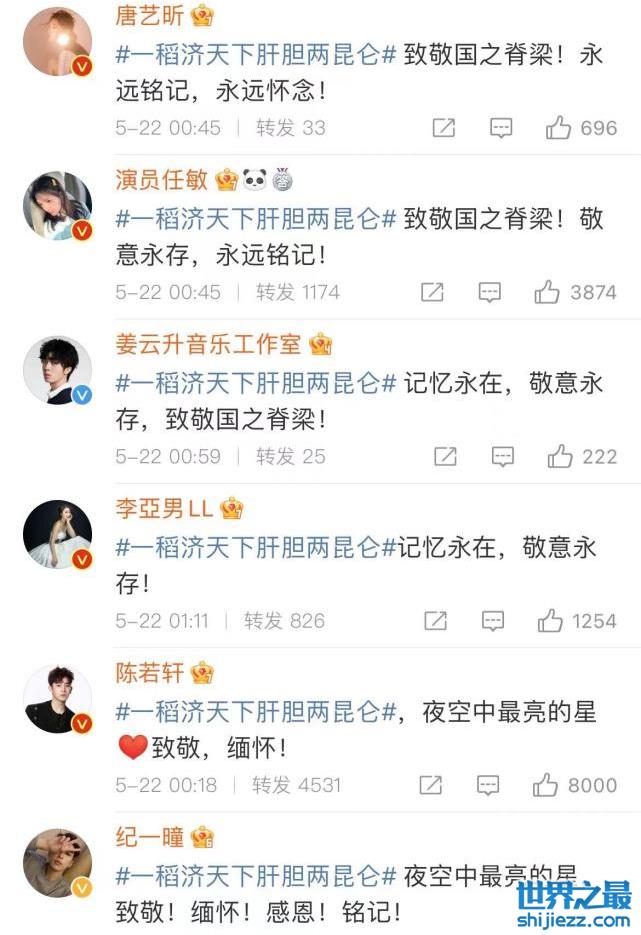
Task: Reply to 唐艺昕's comment
Action: [x=501, y=128]
